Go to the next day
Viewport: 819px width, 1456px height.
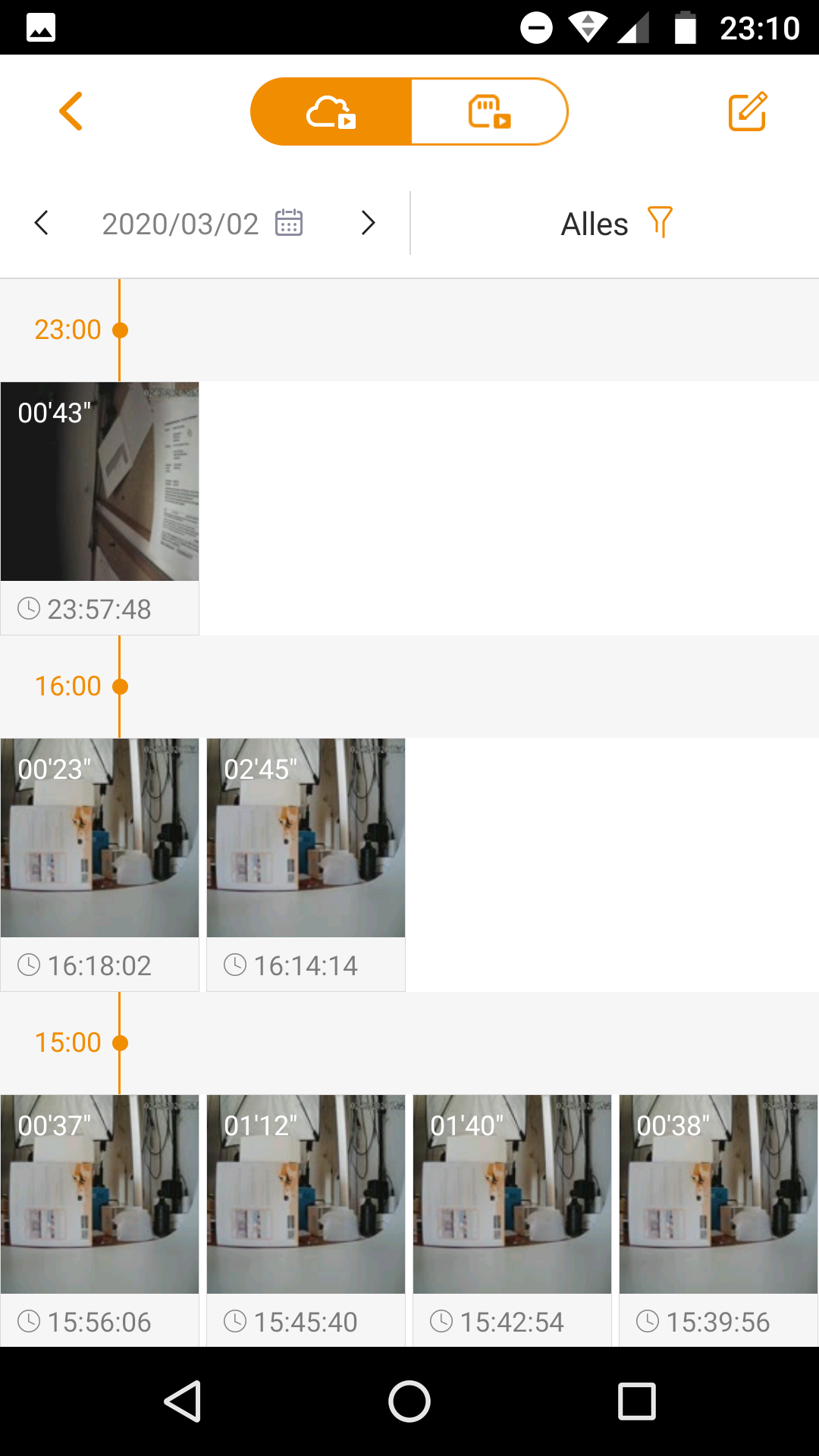click(369, 223)
